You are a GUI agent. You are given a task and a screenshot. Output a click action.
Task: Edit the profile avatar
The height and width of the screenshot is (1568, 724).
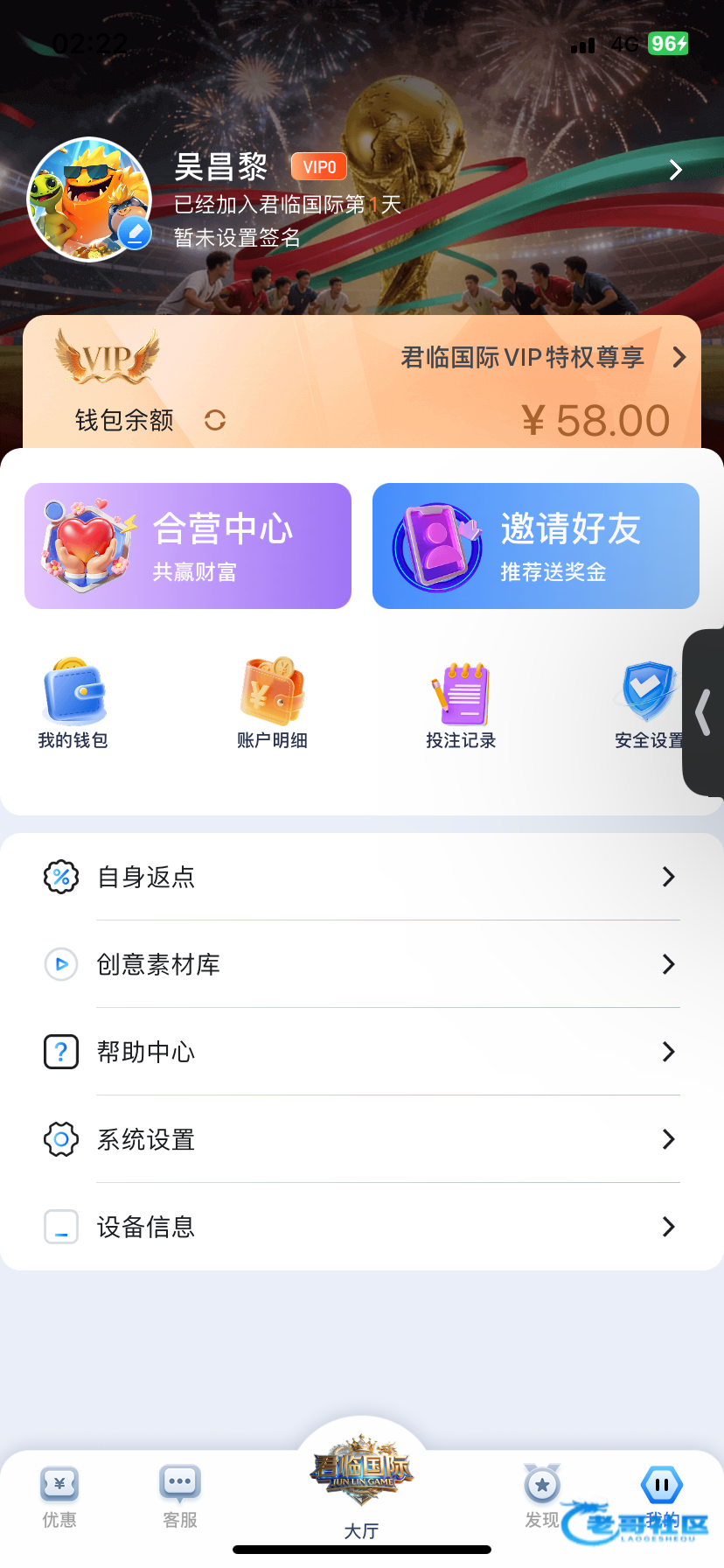pos(134,234)
